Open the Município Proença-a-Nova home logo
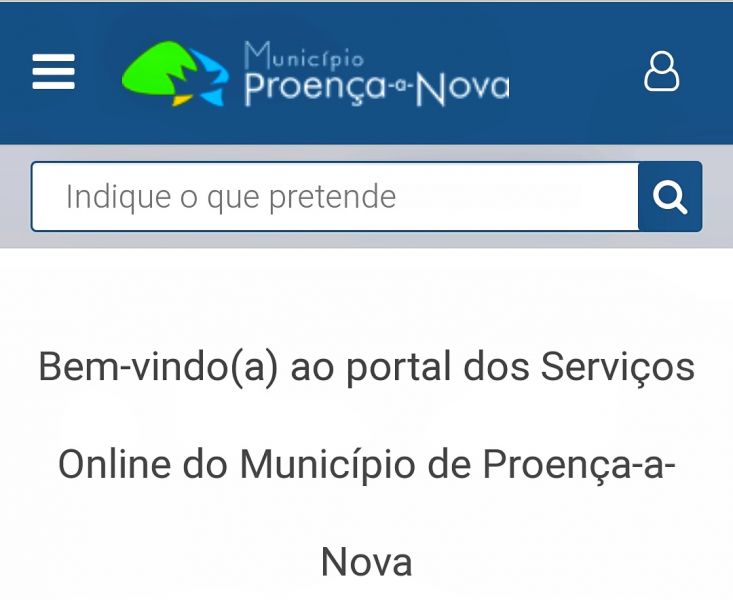Viewport: 733px width, 600px height. 315,74
